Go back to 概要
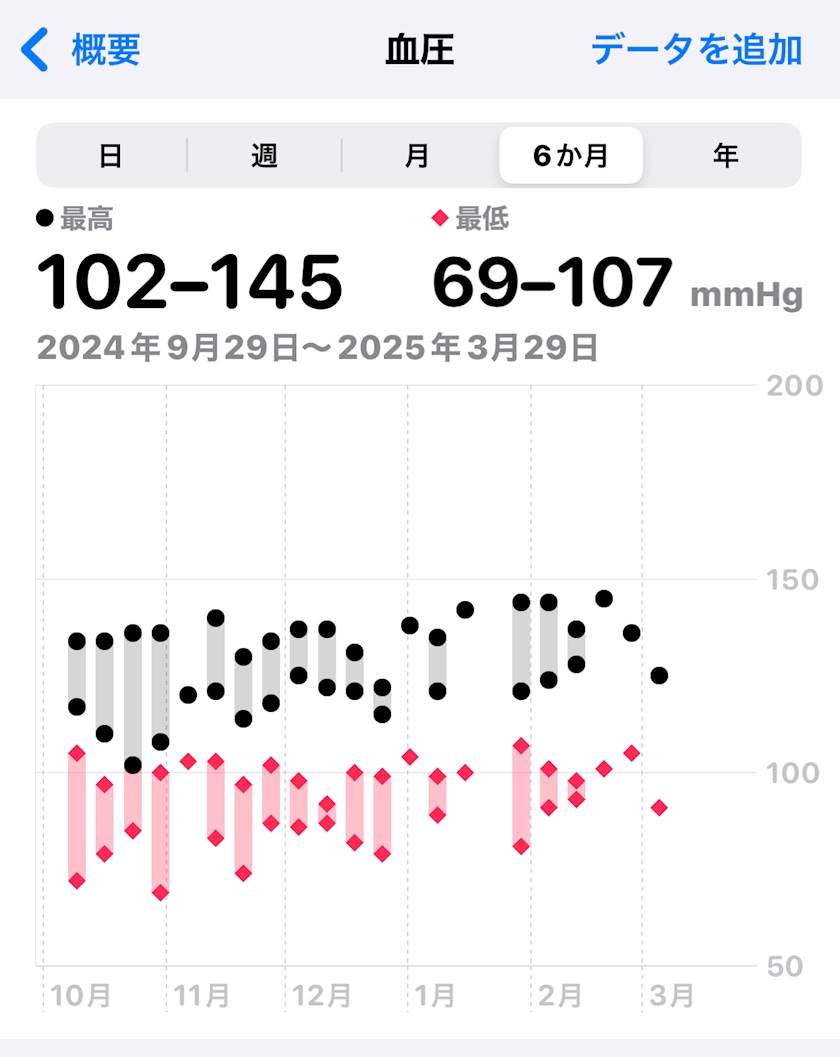The height and width of the screenshot is (1057, 840). pyautogui.click(x=80, y=49)
